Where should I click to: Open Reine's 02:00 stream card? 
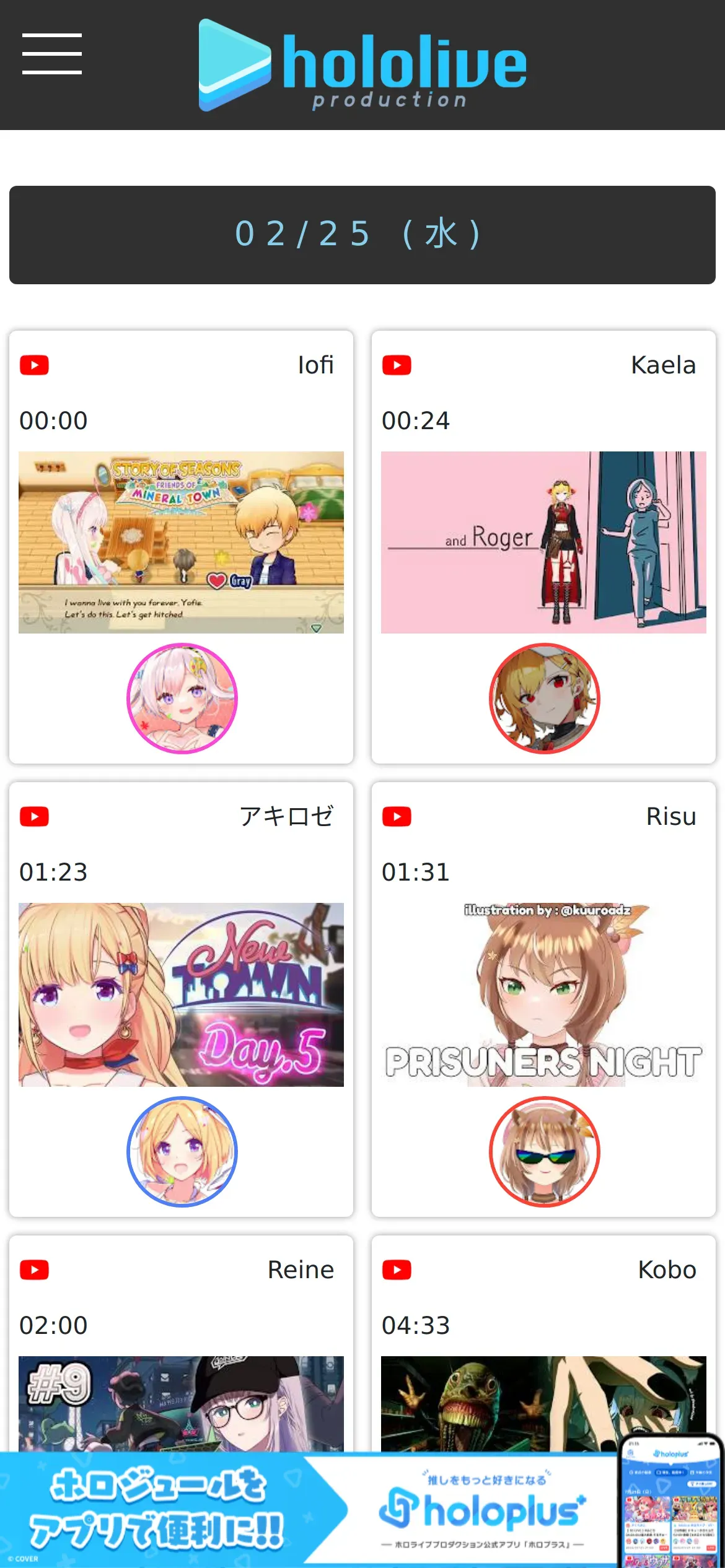181,1403
